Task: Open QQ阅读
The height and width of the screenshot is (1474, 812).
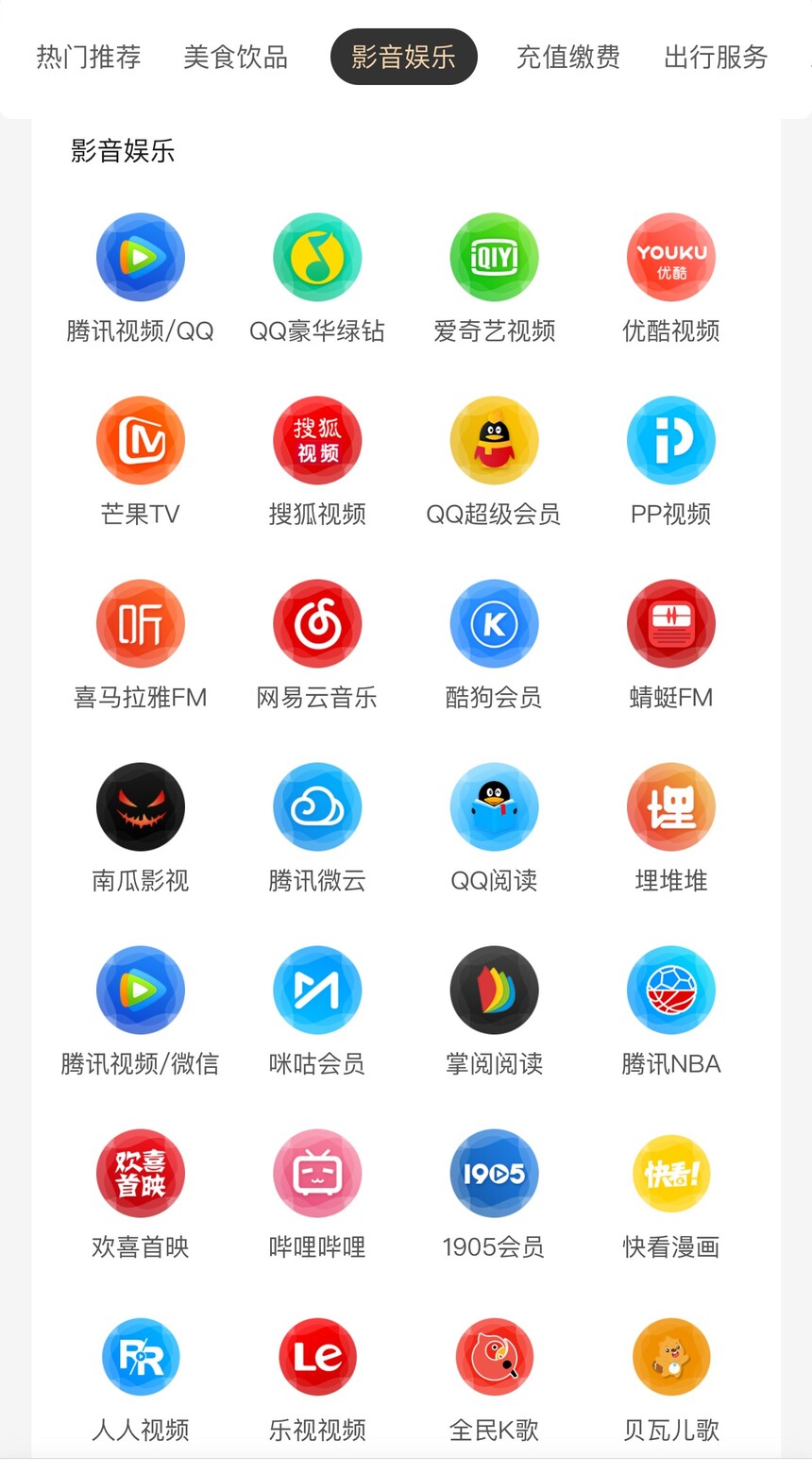Action: click(494, 807)
